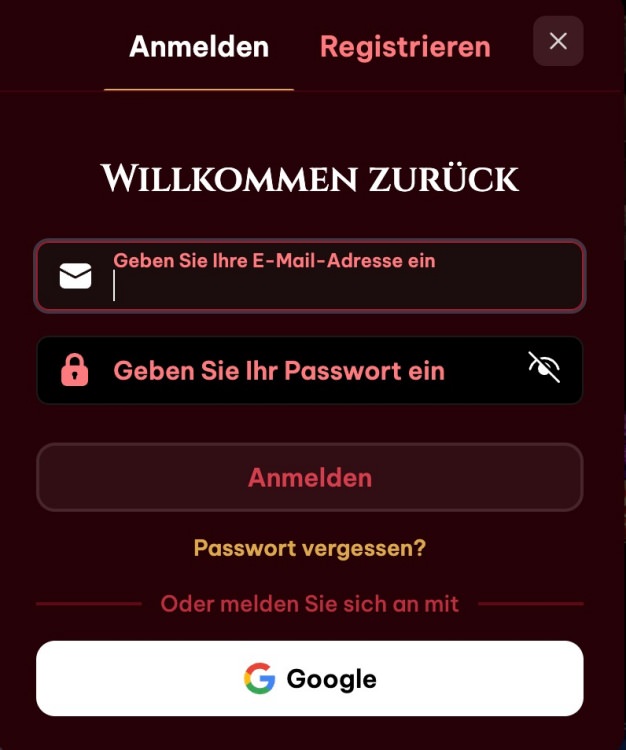Sign in with Google
Viewport: 626px width, 750px height.
coord(309,679)
